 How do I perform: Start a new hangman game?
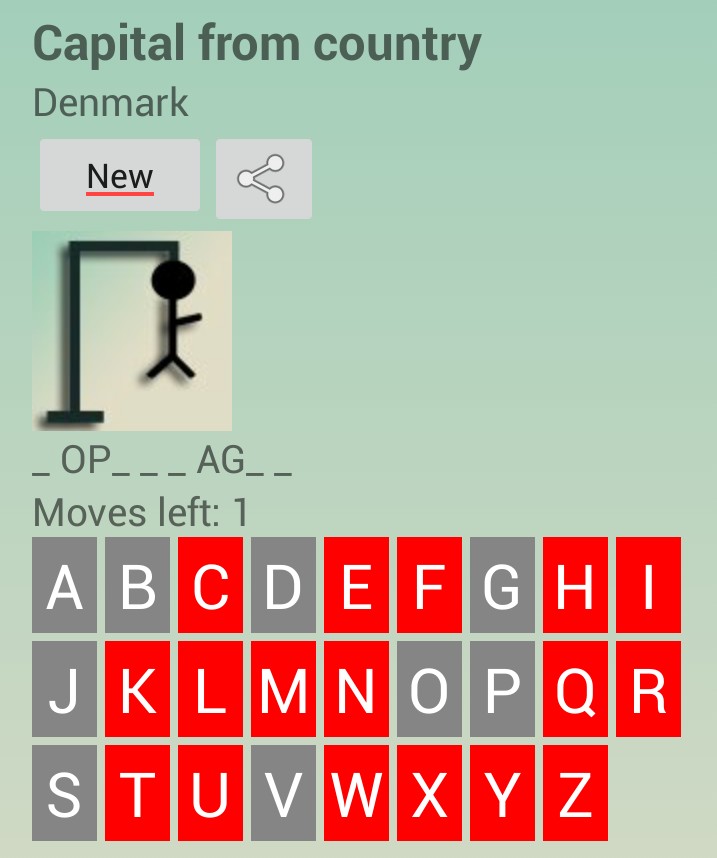click(120, 176)
